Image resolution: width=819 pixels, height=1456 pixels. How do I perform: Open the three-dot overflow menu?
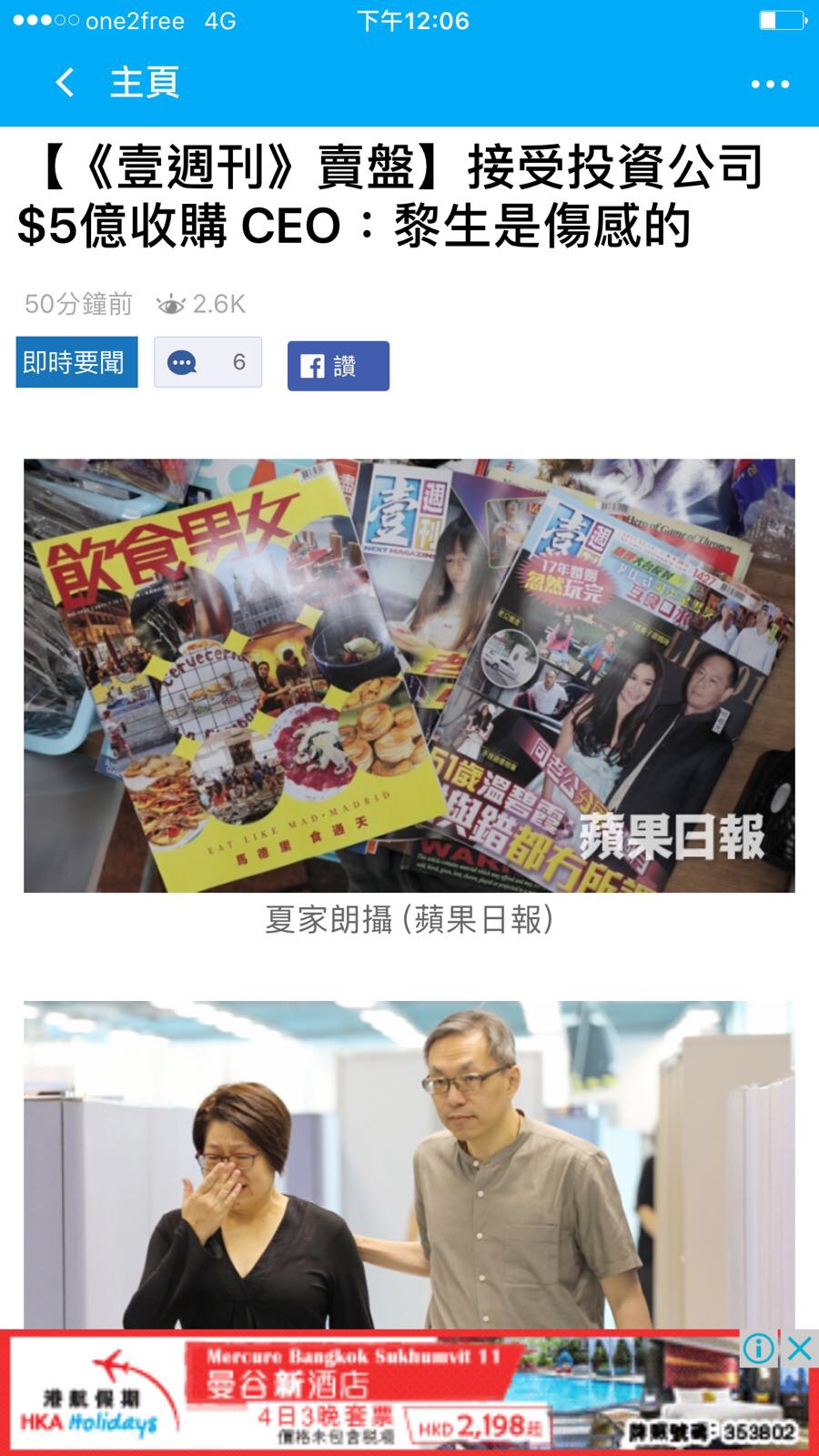tap(770, 84)
